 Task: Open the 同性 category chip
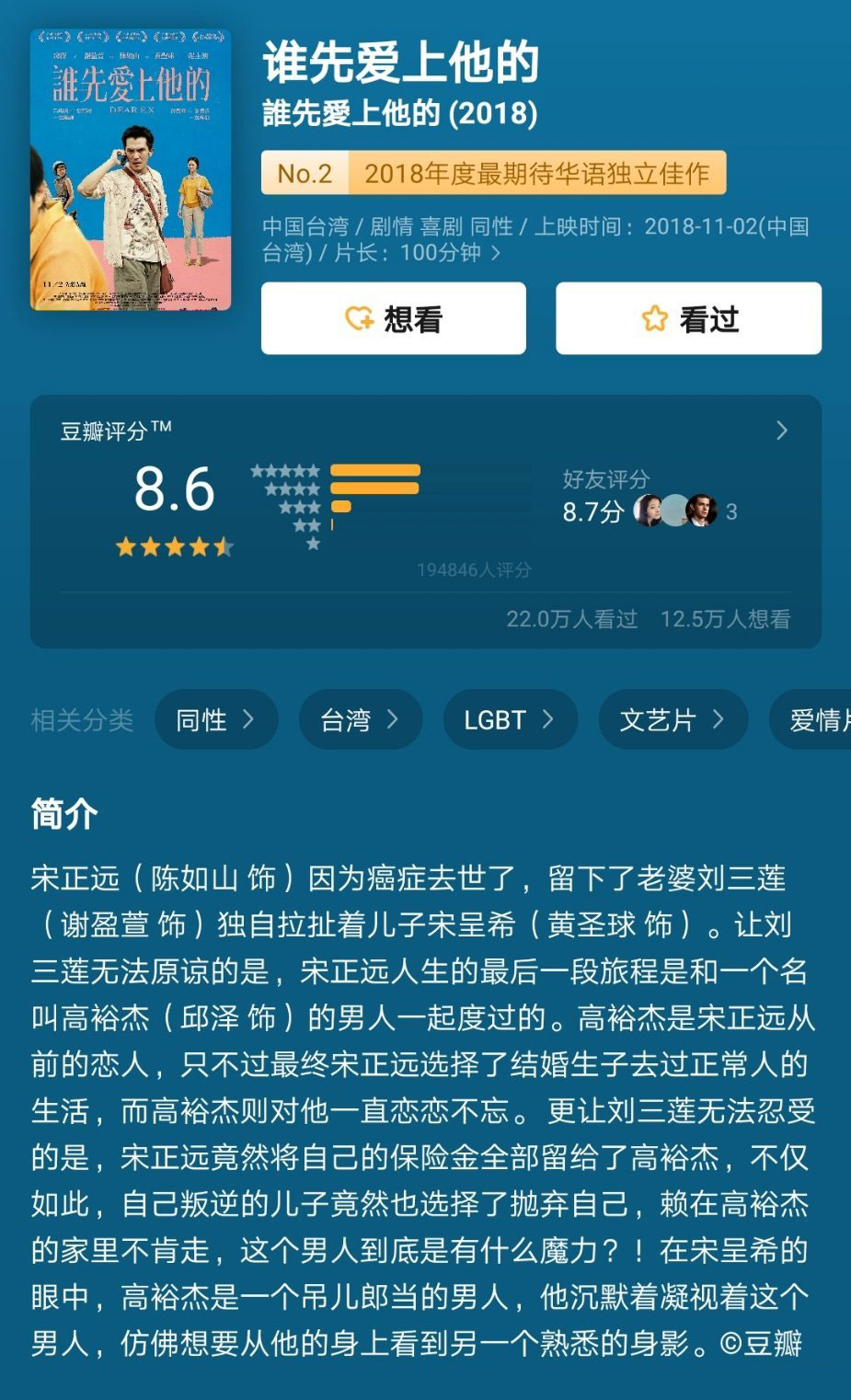point(216,719)
